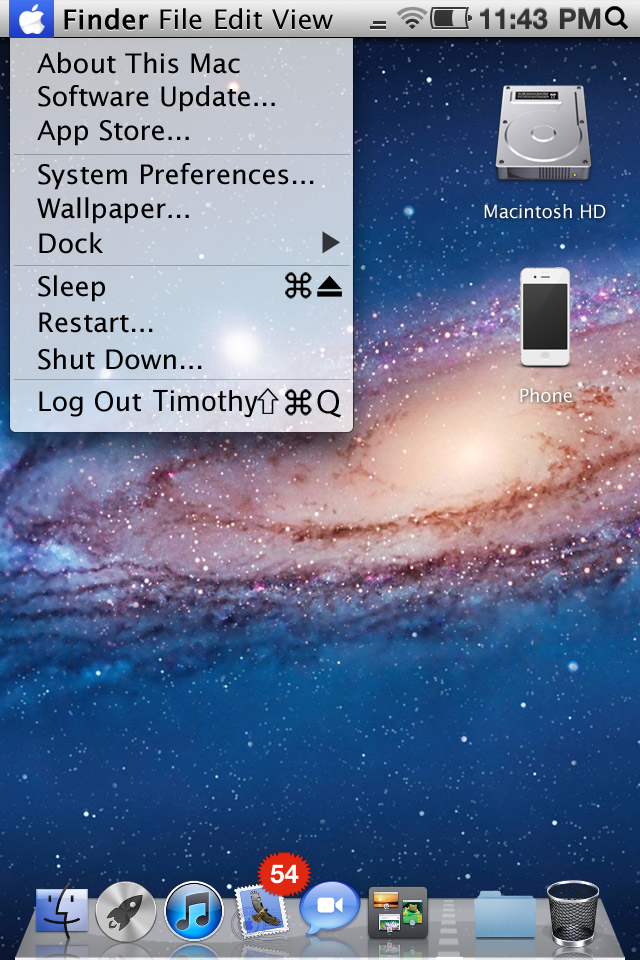This screenshot has width=640, height=960.
Task: Open the Spotlight search magnifier
Action: click(x=617, y=18)
